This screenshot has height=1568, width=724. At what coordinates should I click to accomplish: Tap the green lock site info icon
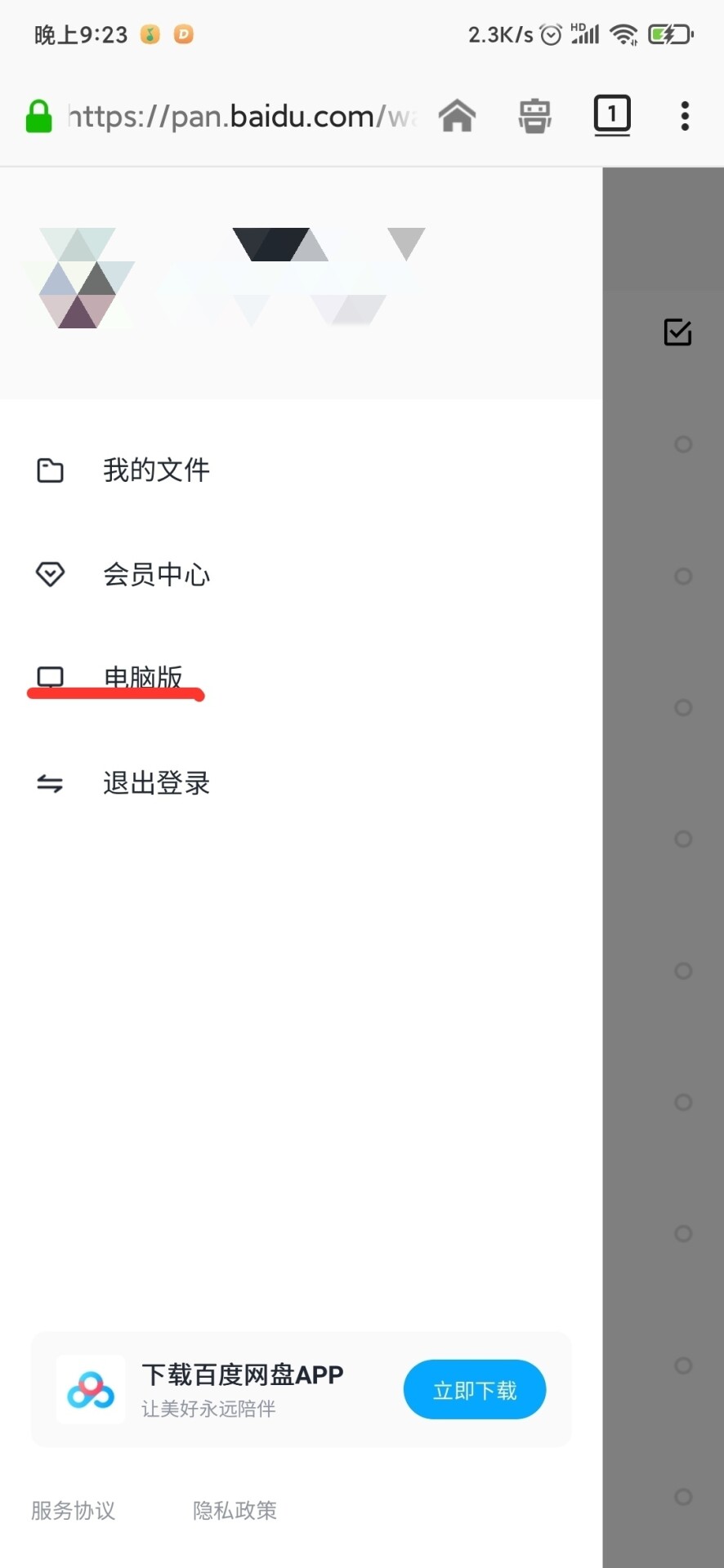point(38,117)
